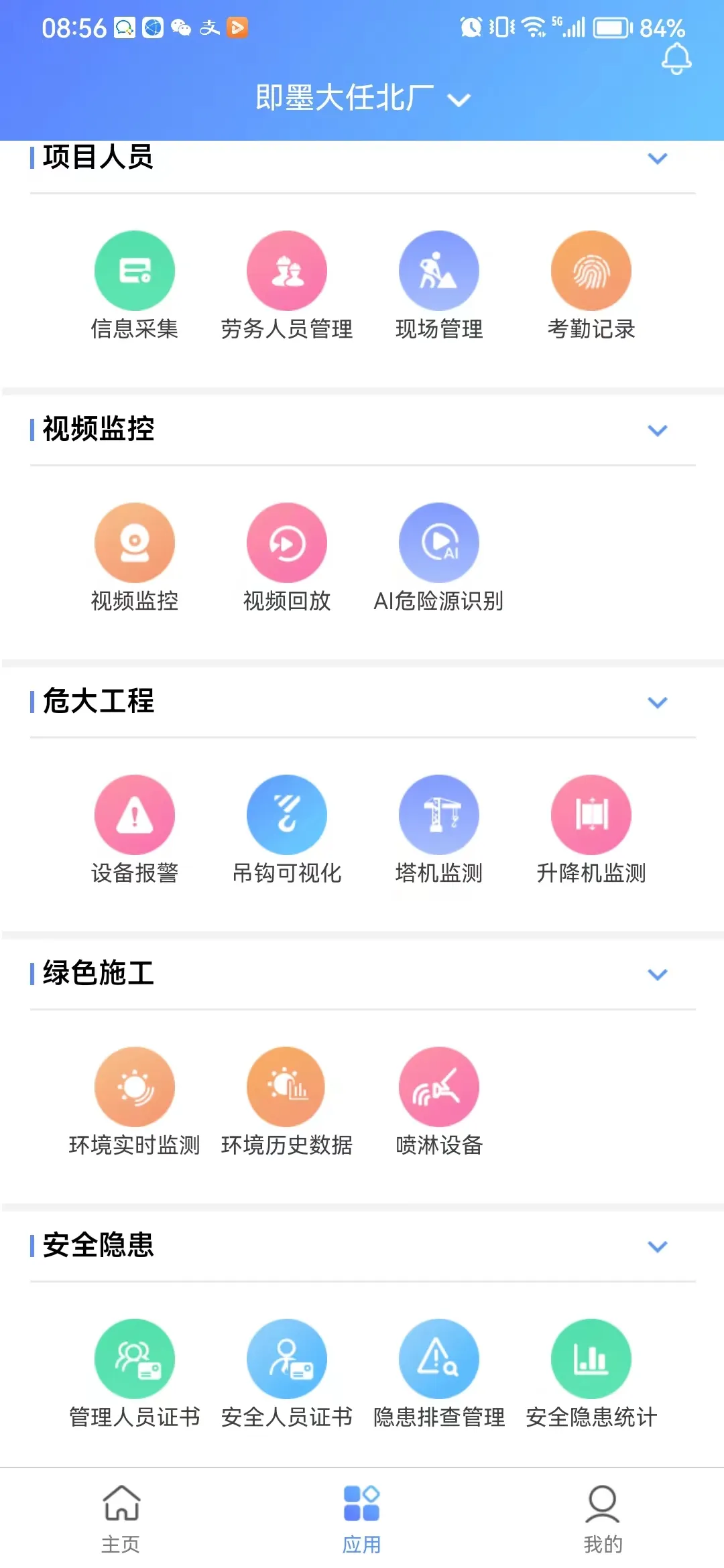Open the 即墨大任北厂 project dropdown
The width and height of the screenshot is (724, 1568).
pyautogui.click(x=363, y=99)
